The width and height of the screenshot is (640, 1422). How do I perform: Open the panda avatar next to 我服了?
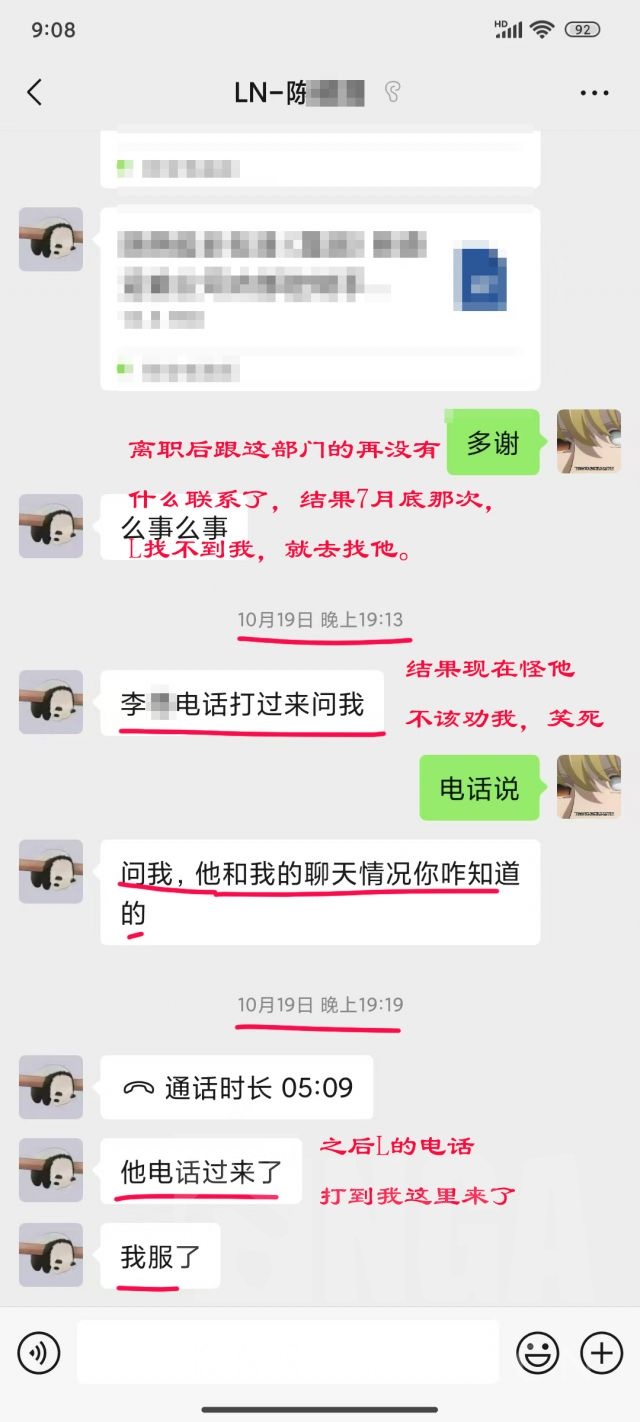(51, 1255)
